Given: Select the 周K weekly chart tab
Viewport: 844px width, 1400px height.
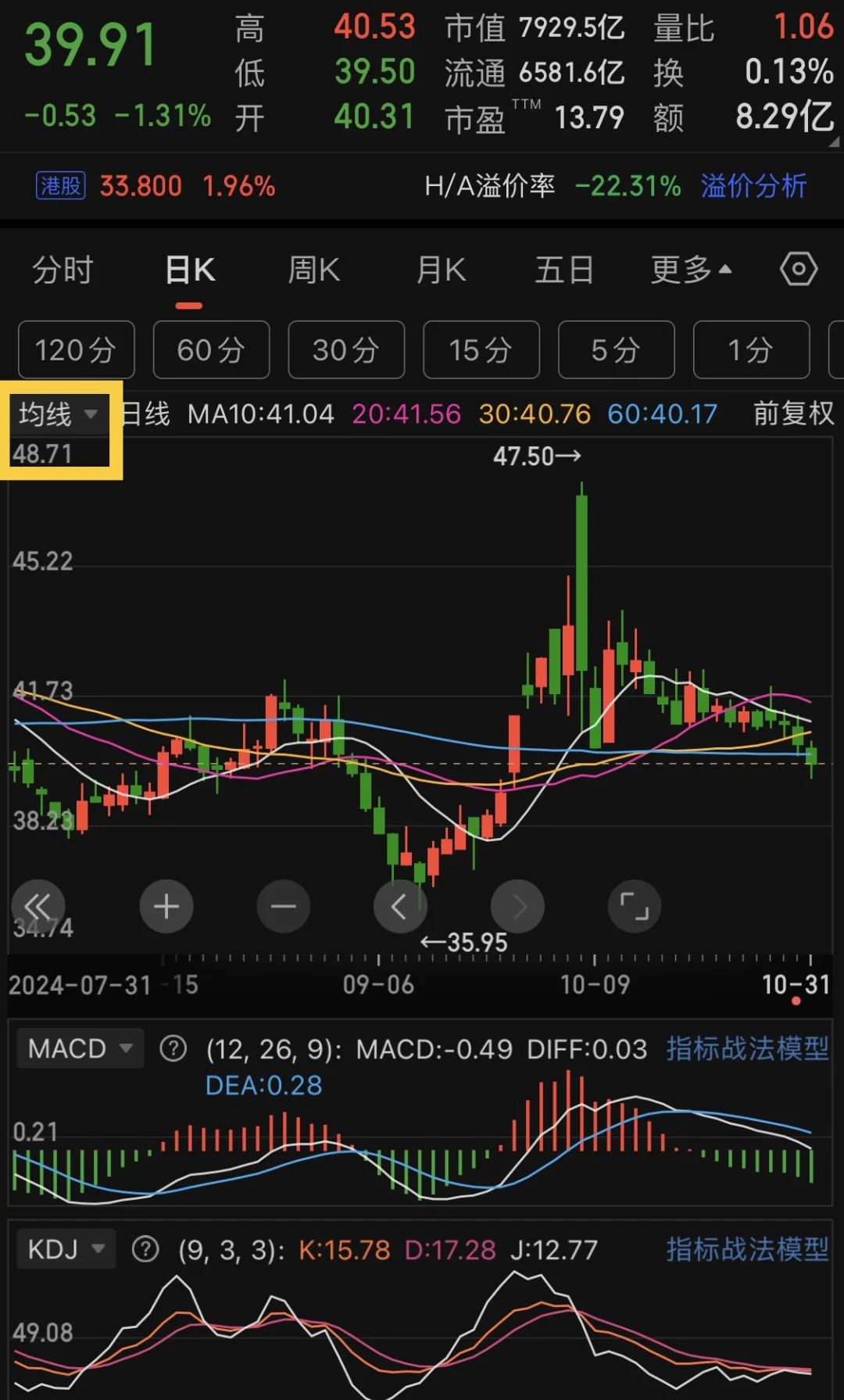Looking at the screenshot, I should (313, 270).
